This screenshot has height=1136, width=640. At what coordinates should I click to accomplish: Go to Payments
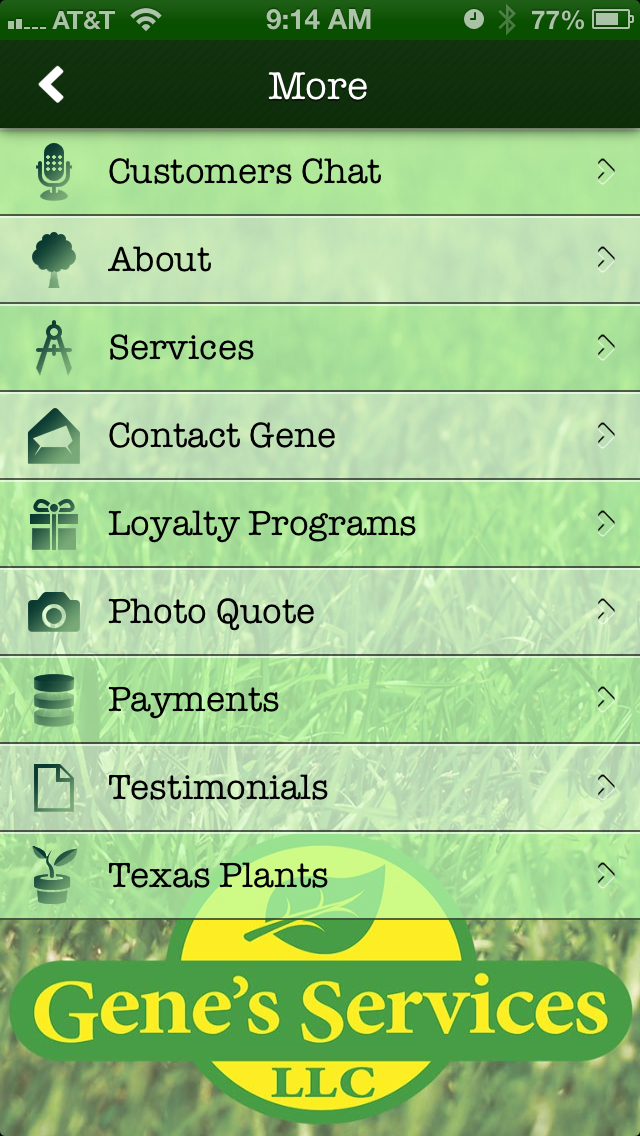click(320, 700)
